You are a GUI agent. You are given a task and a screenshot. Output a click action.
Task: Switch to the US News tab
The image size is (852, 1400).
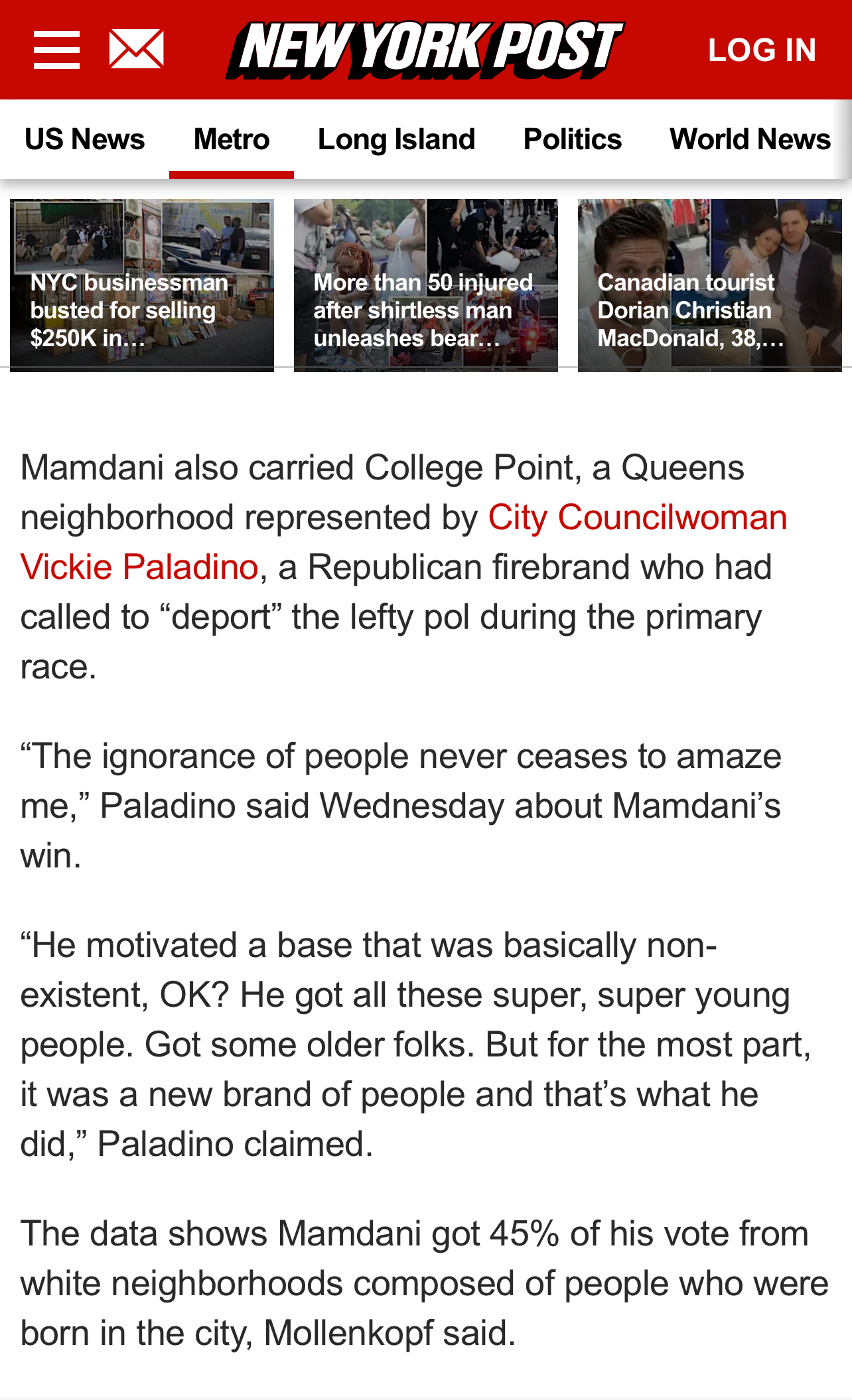pos(84,139)
